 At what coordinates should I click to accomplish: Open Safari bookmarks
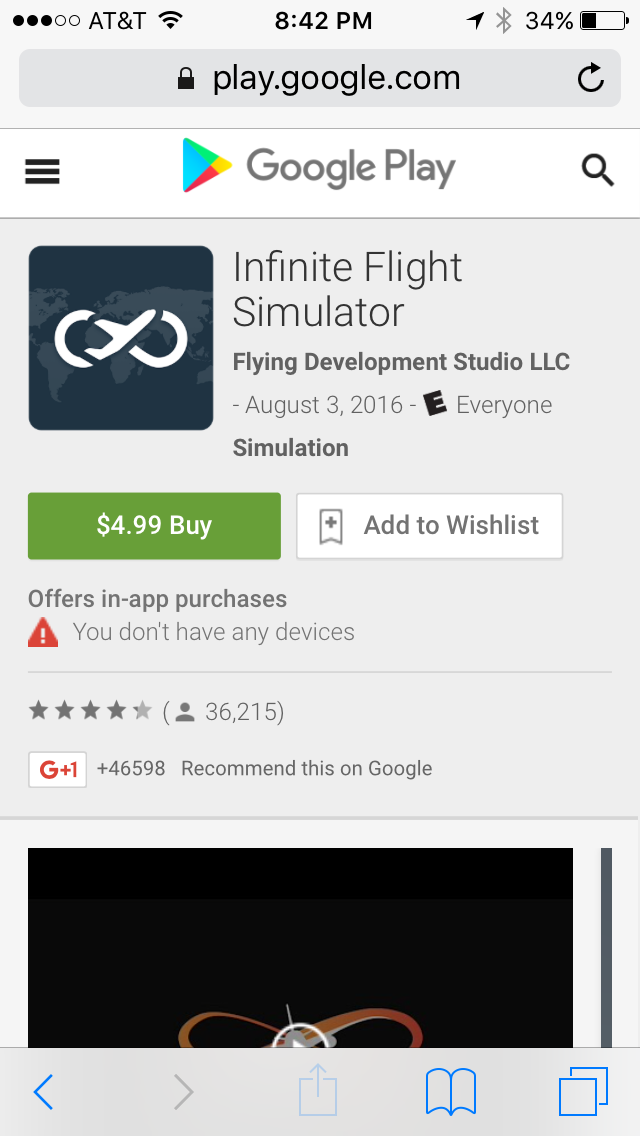pos(450,1092)
